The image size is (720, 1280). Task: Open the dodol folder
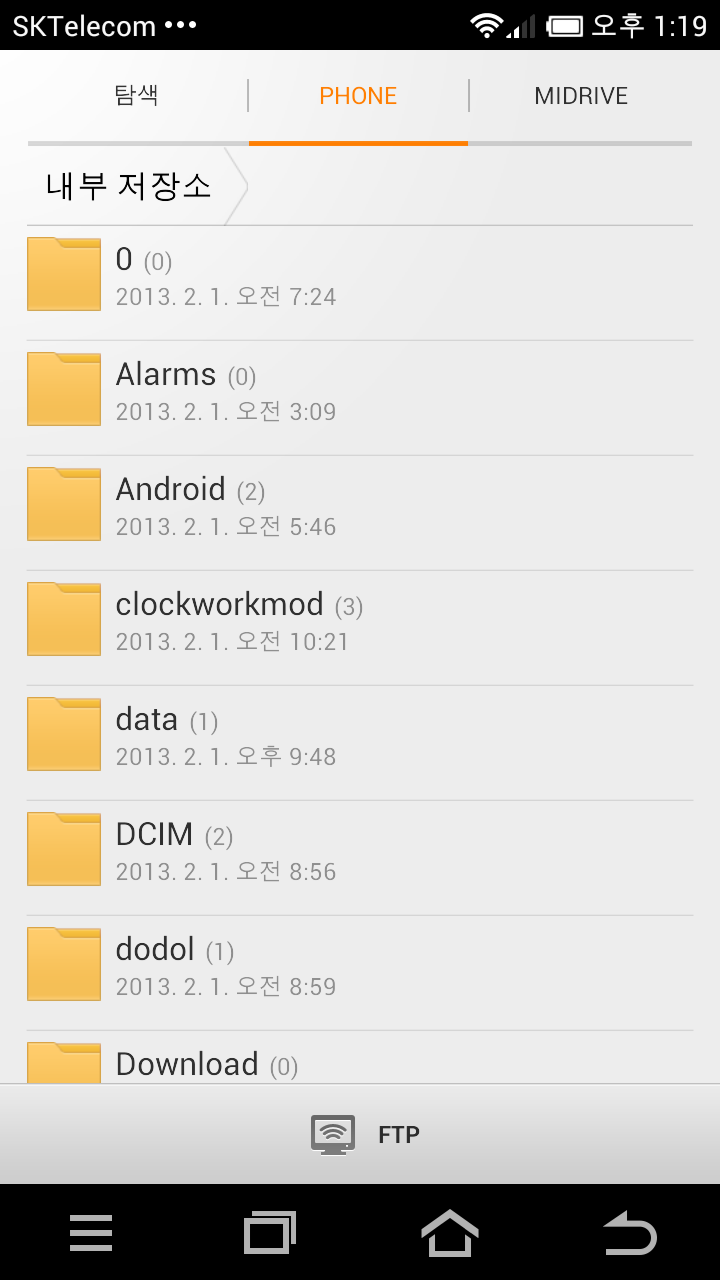tap(360, 973)
